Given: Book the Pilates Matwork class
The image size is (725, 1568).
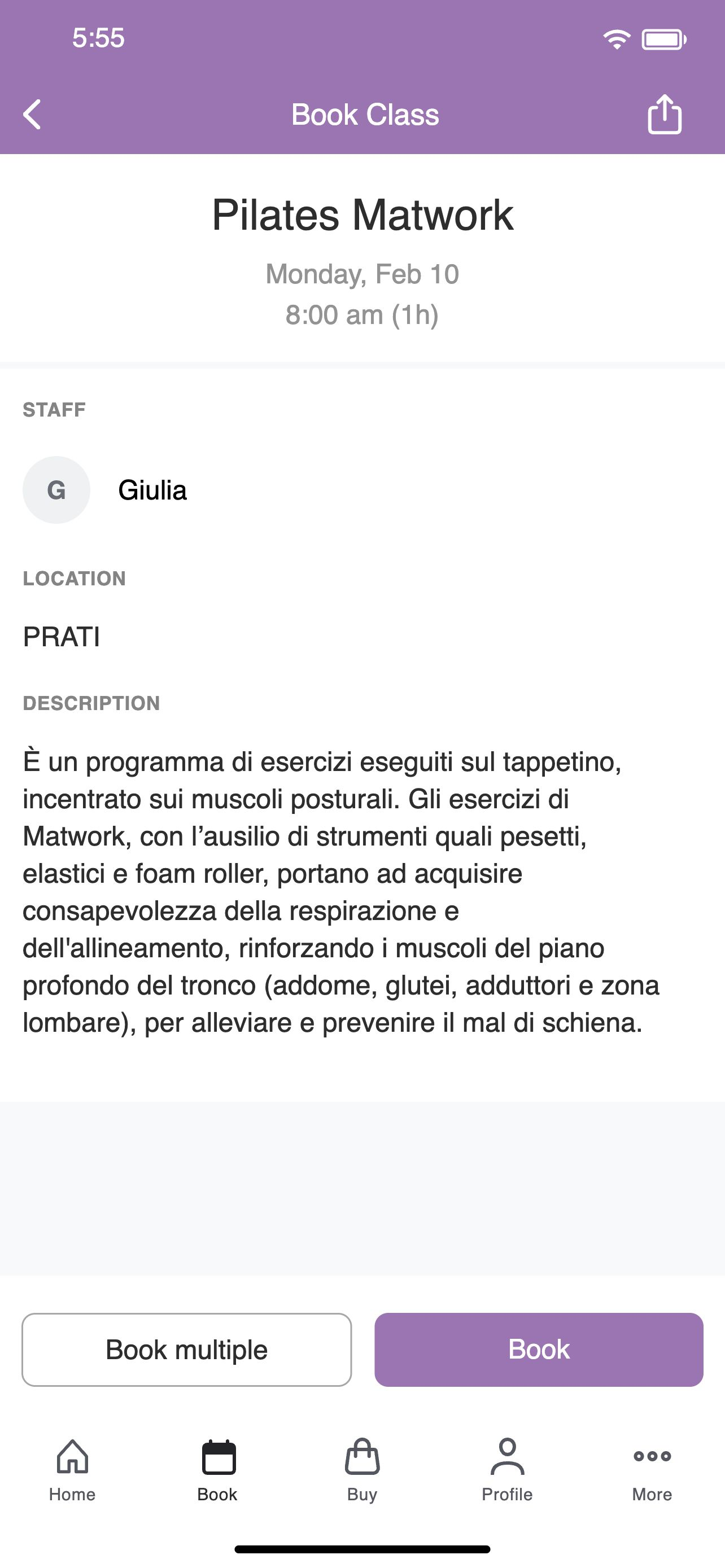Looking at the screenshot, I should click(x=539, y=1350).
